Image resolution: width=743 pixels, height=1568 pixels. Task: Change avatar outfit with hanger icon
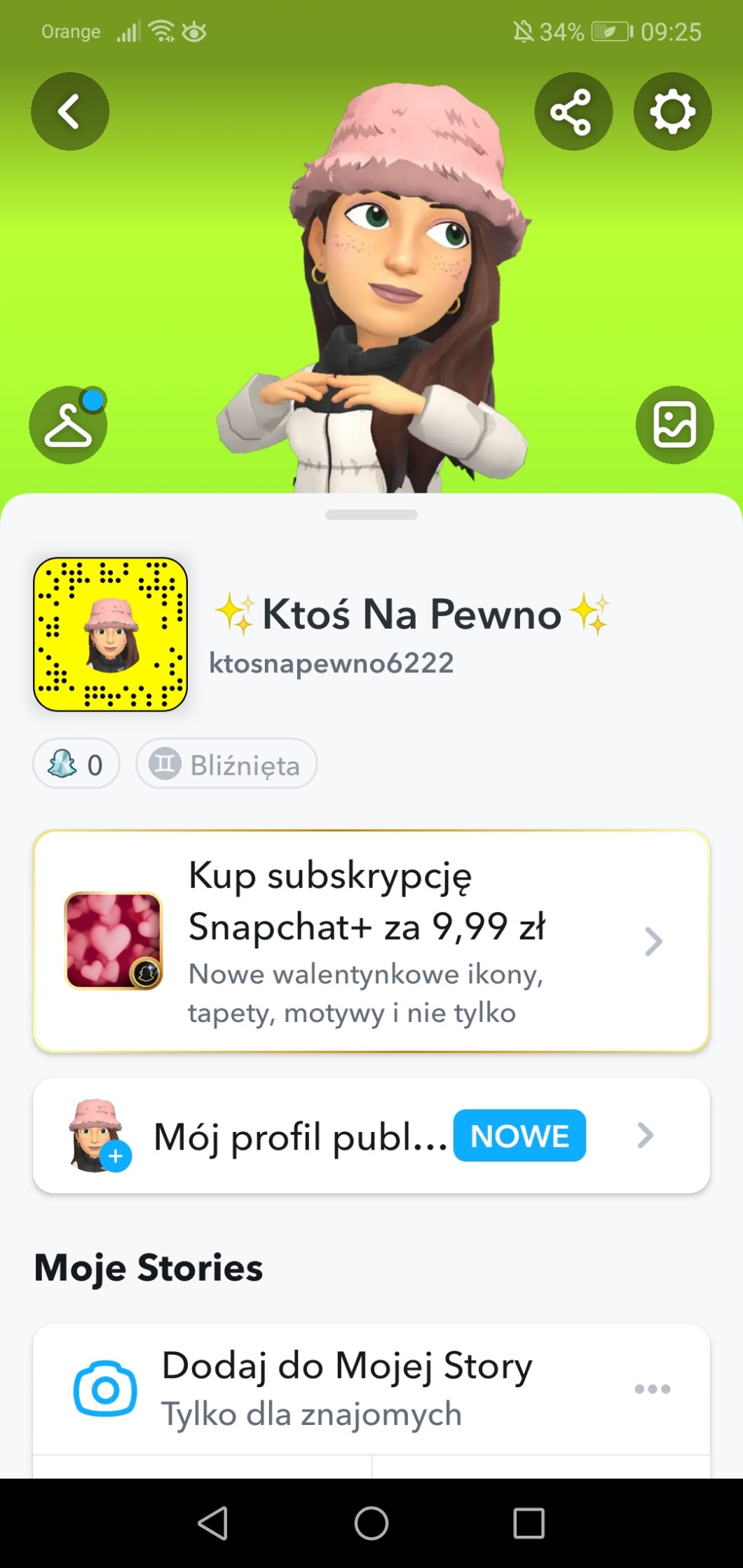[68, 425]
